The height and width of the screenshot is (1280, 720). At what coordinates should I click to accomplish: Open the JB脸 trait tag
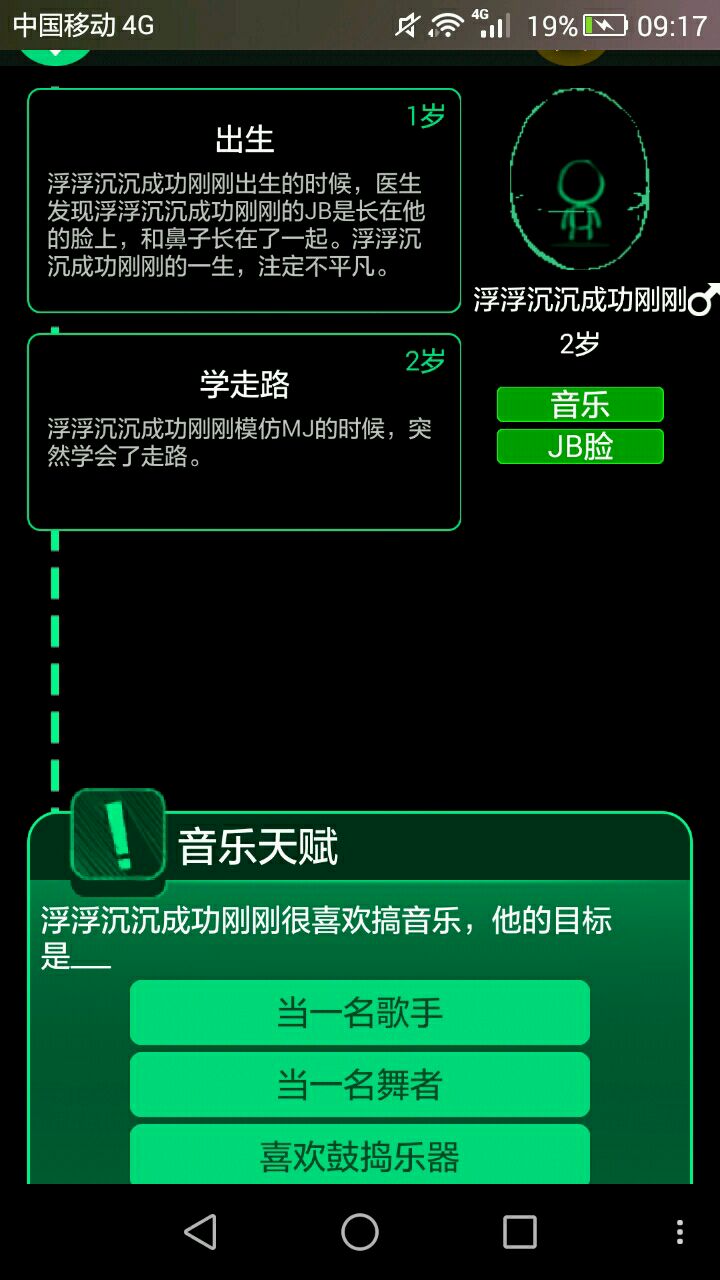point(580,447)
